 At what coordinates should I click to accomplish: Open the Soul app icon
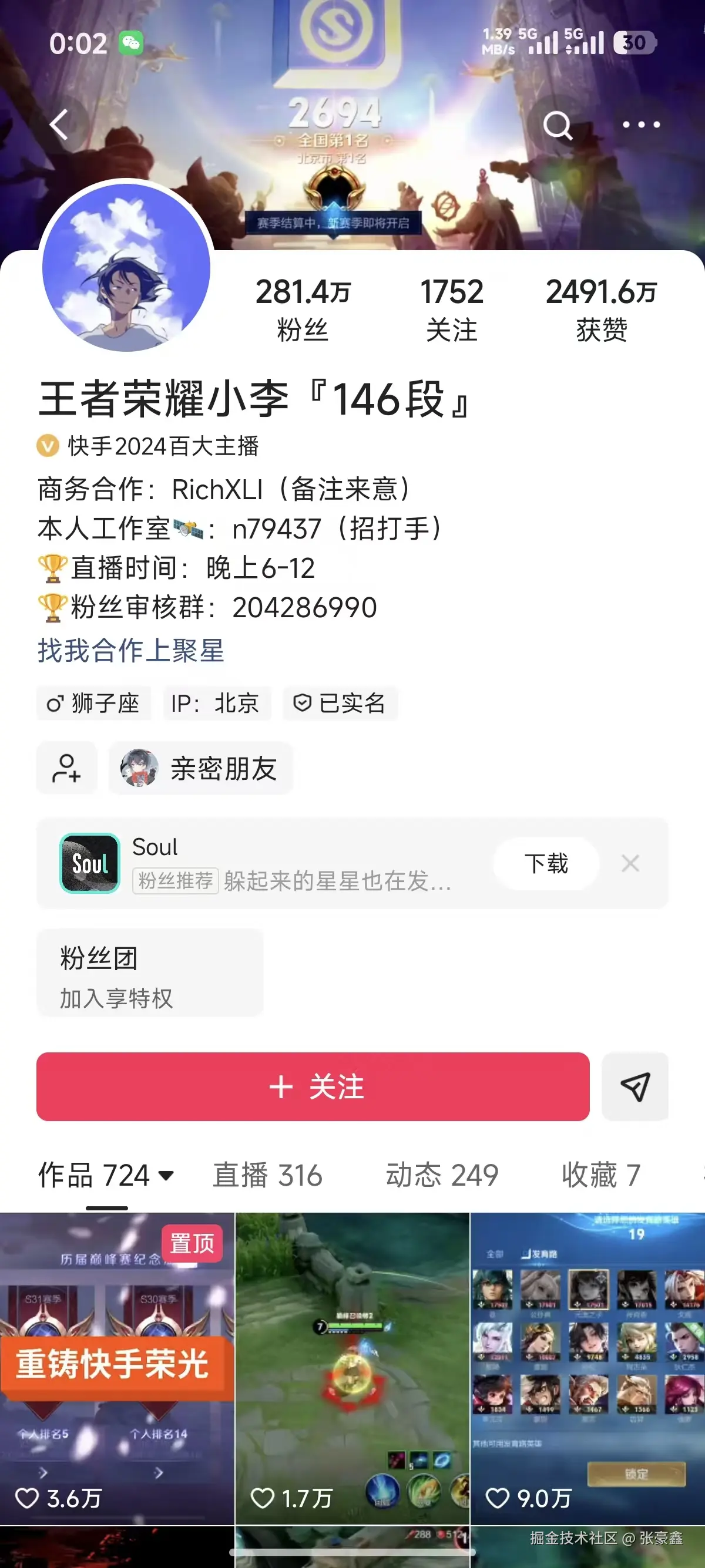(89, 863)
